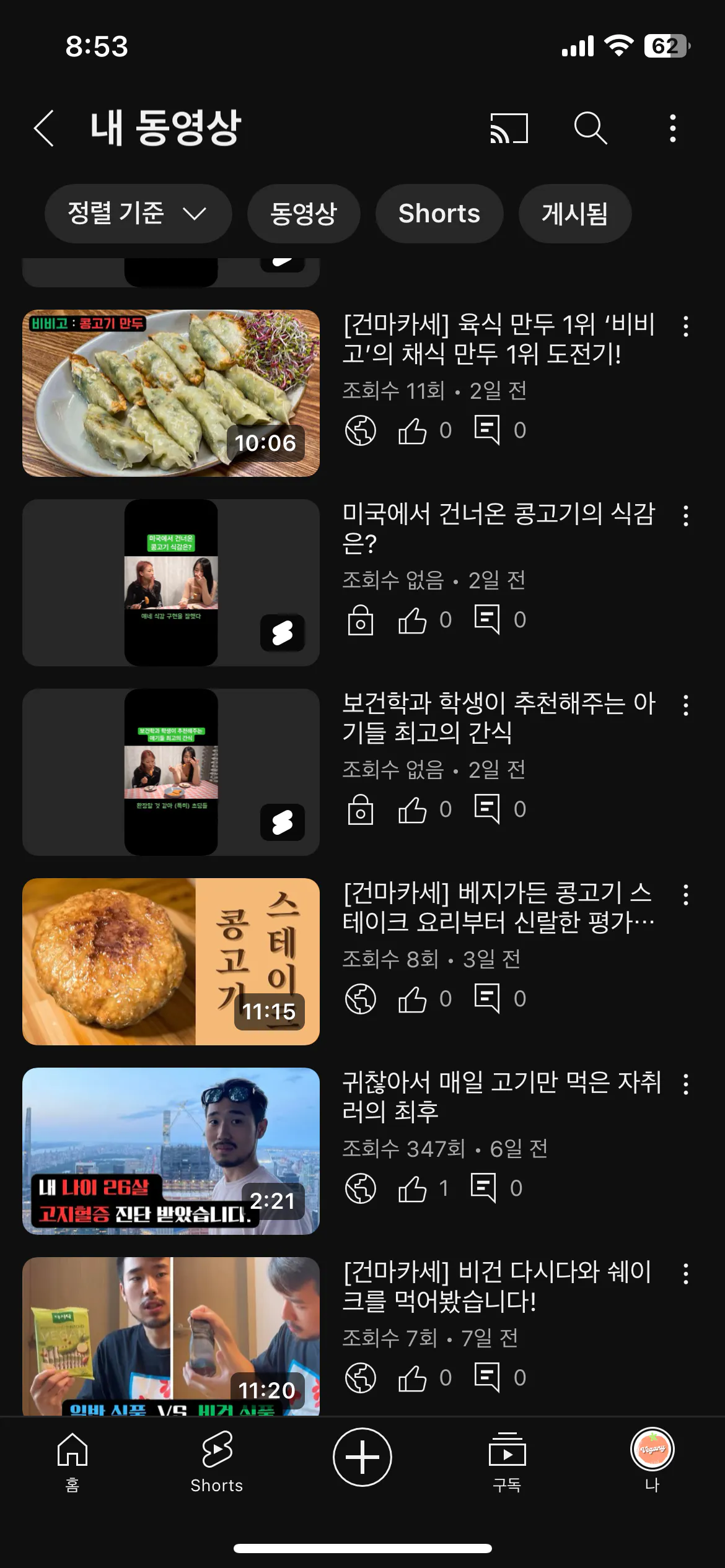Viewport: 725px width, 1568px height.
Task: Create new content with the plus button
Action: (x=362, y=1457)
